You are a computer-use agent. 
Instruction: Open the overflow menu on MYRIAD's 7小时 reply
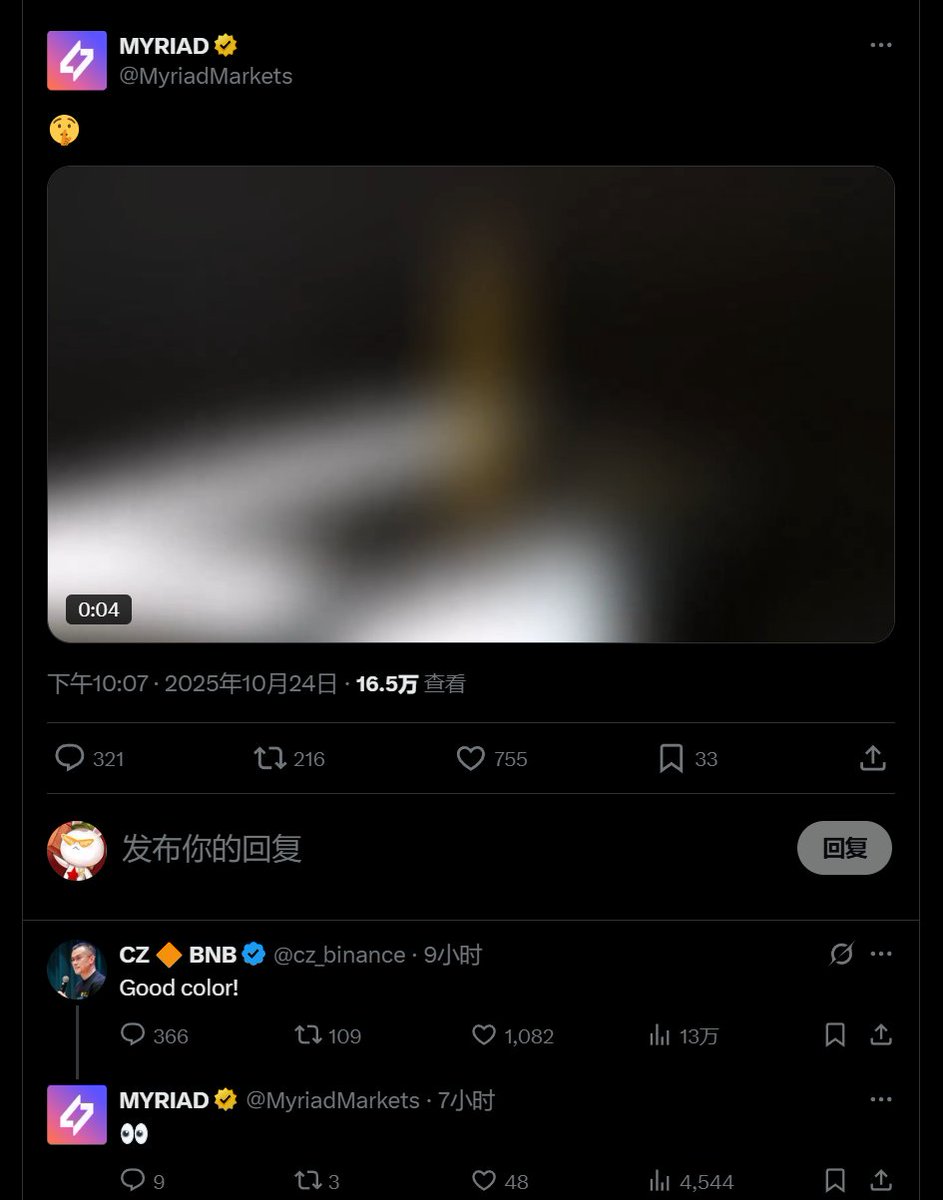(881, 1100)
